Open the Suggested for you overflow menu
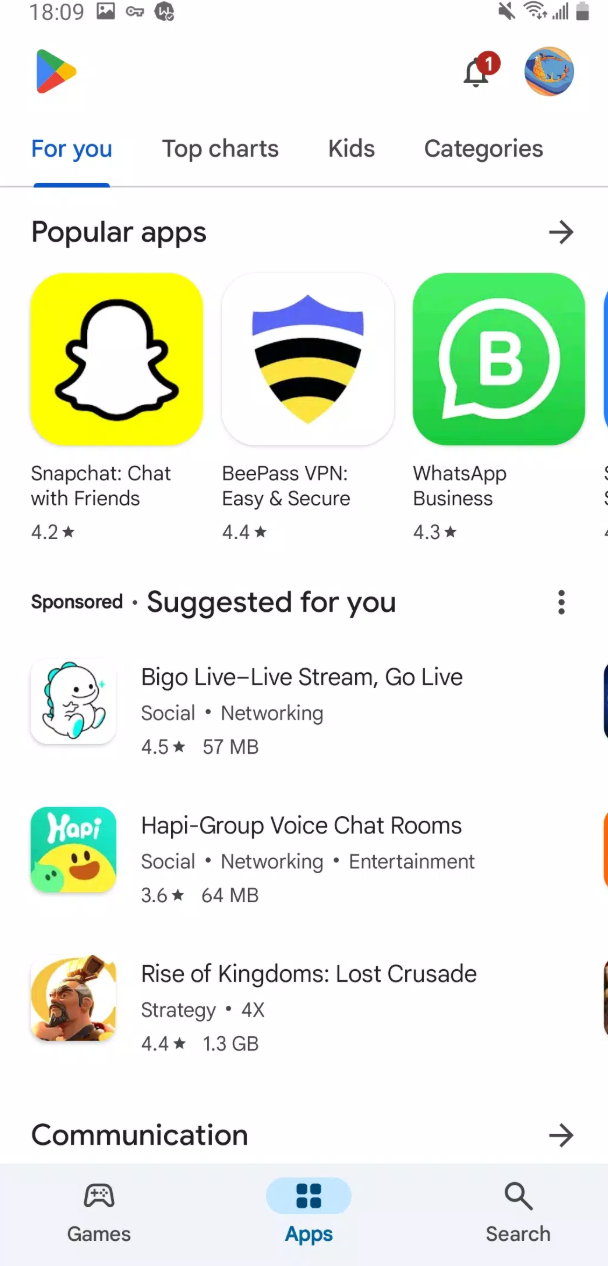Viewport: 608px width, 1266px height. coord(561,602)
